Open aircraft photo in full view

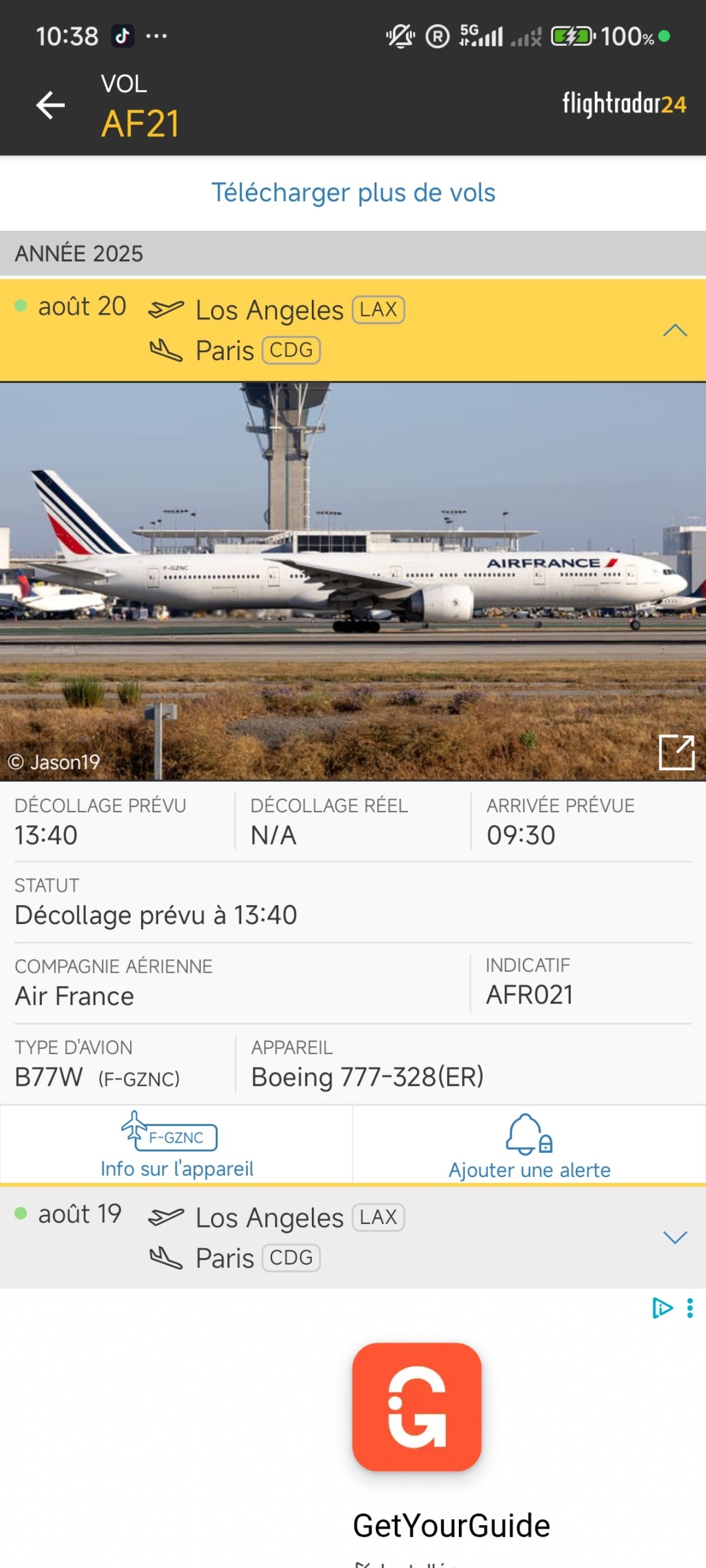pyautogui.click(x=676, y=752)
